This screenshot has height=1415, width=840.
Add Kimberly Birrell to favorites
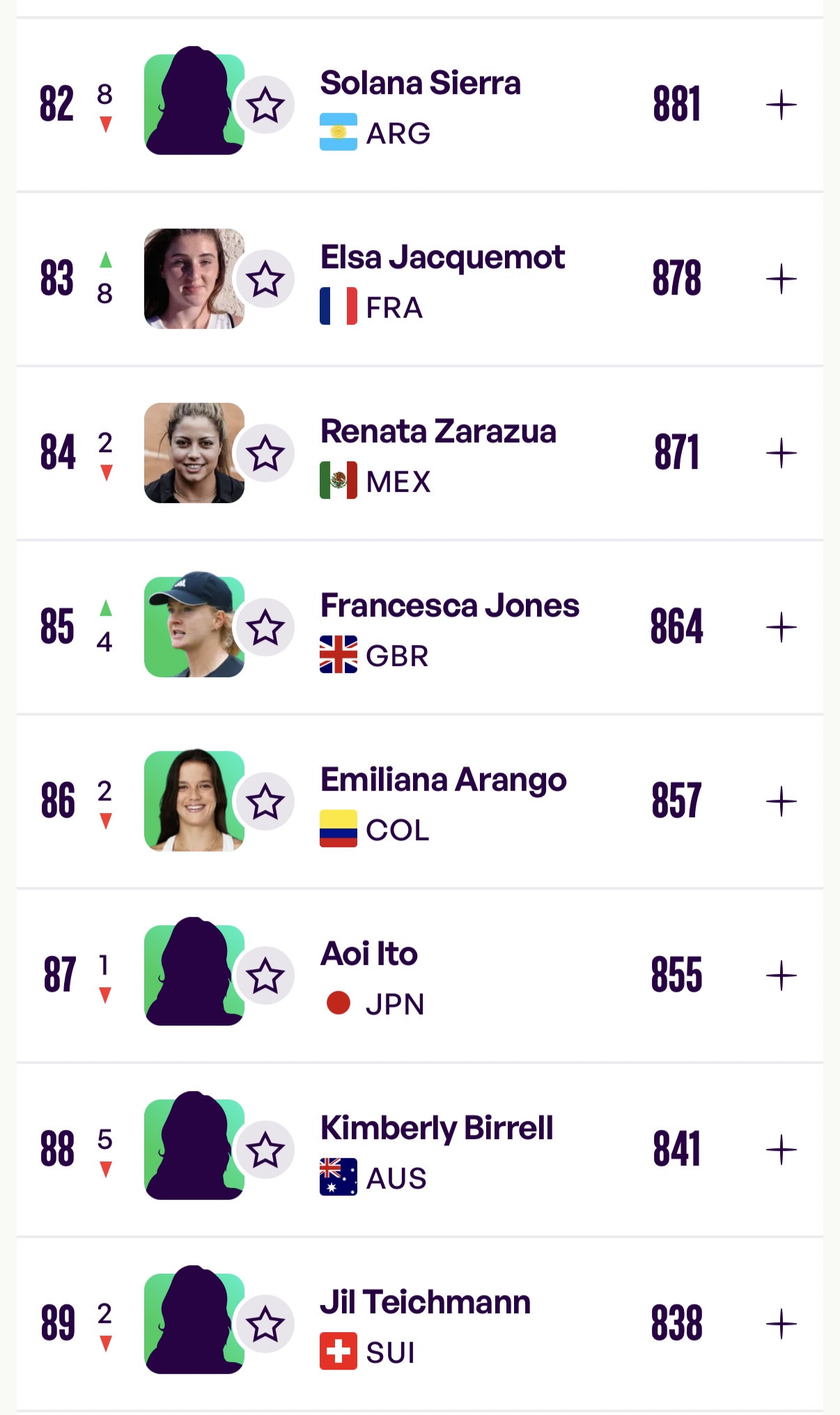[265, 1150]
